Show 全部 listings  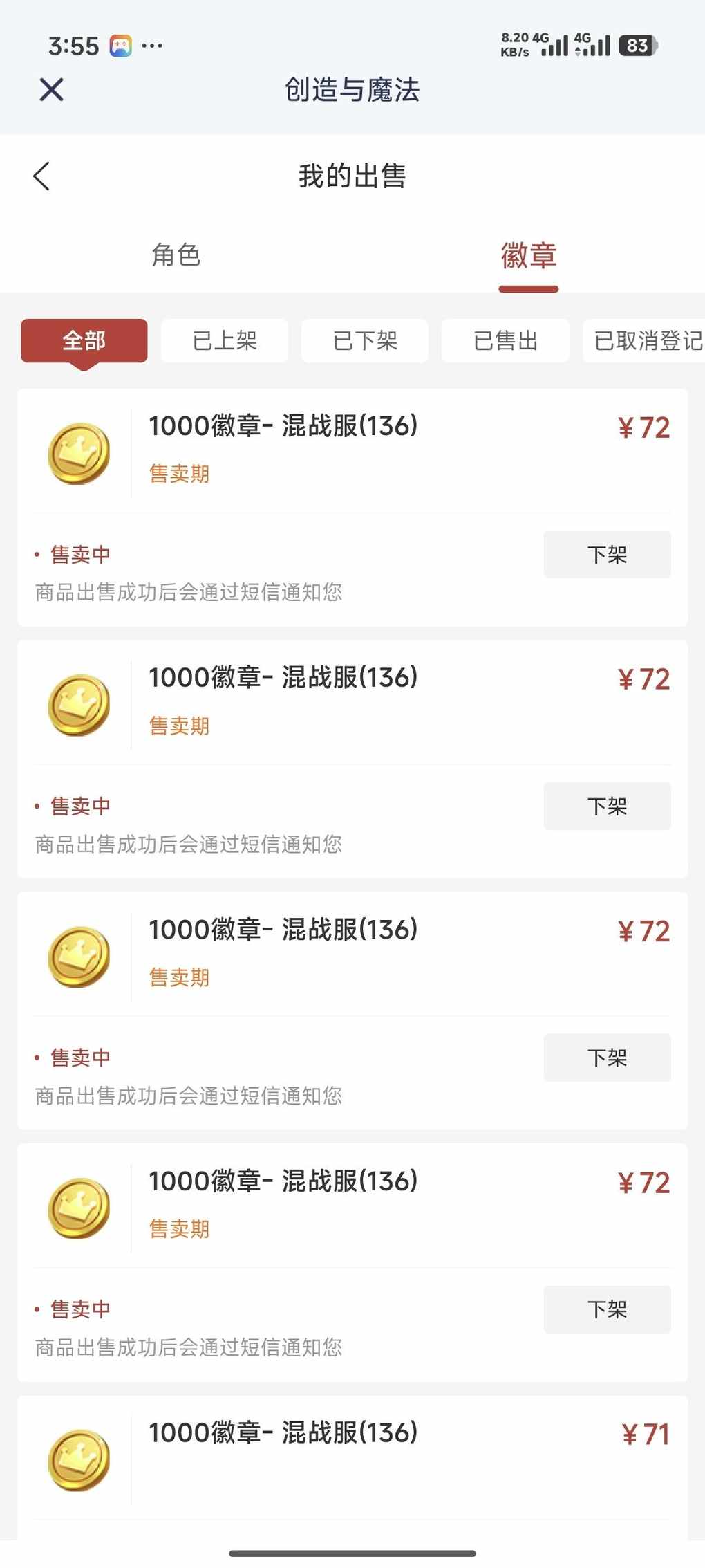tap(84, 340)
